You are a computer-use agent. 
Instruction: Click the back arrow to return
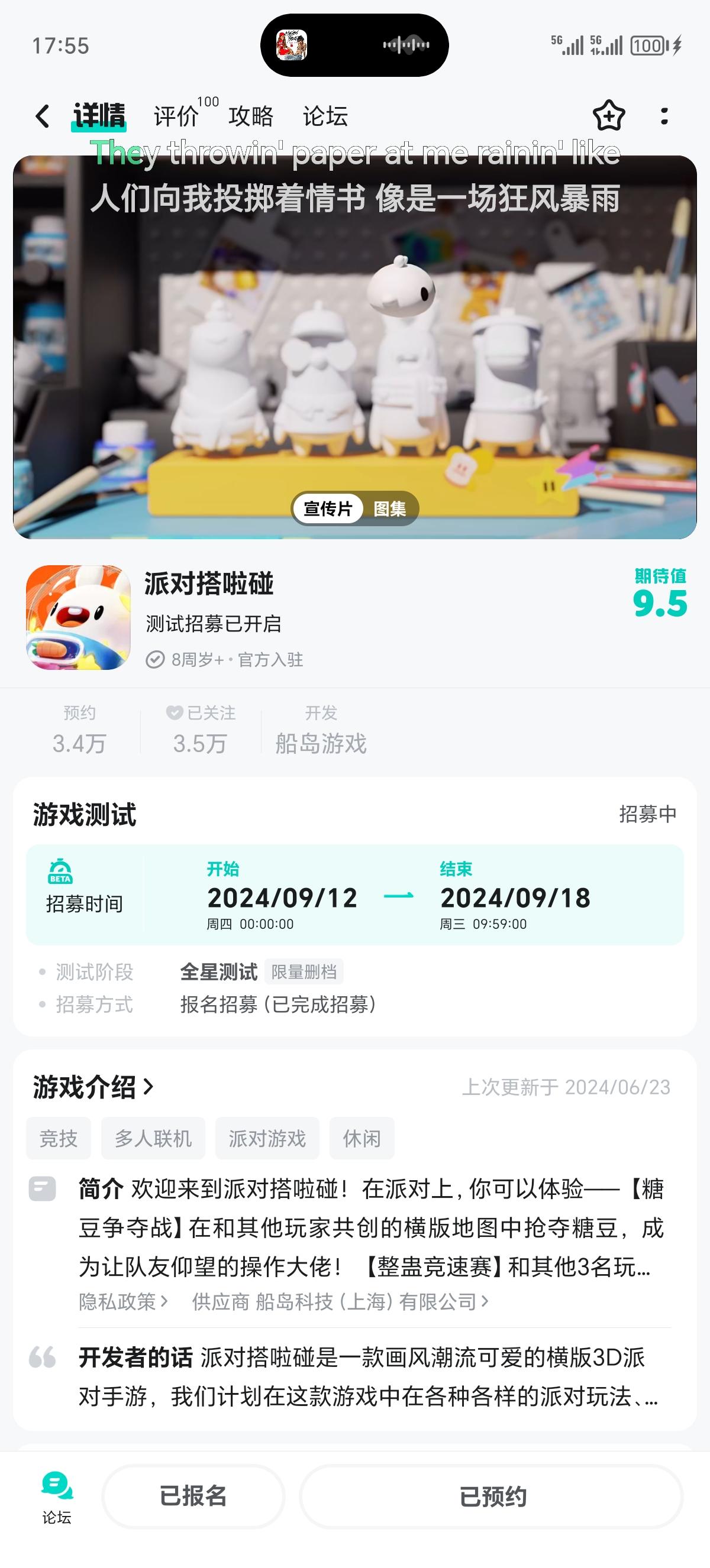(x=42, y=116)
